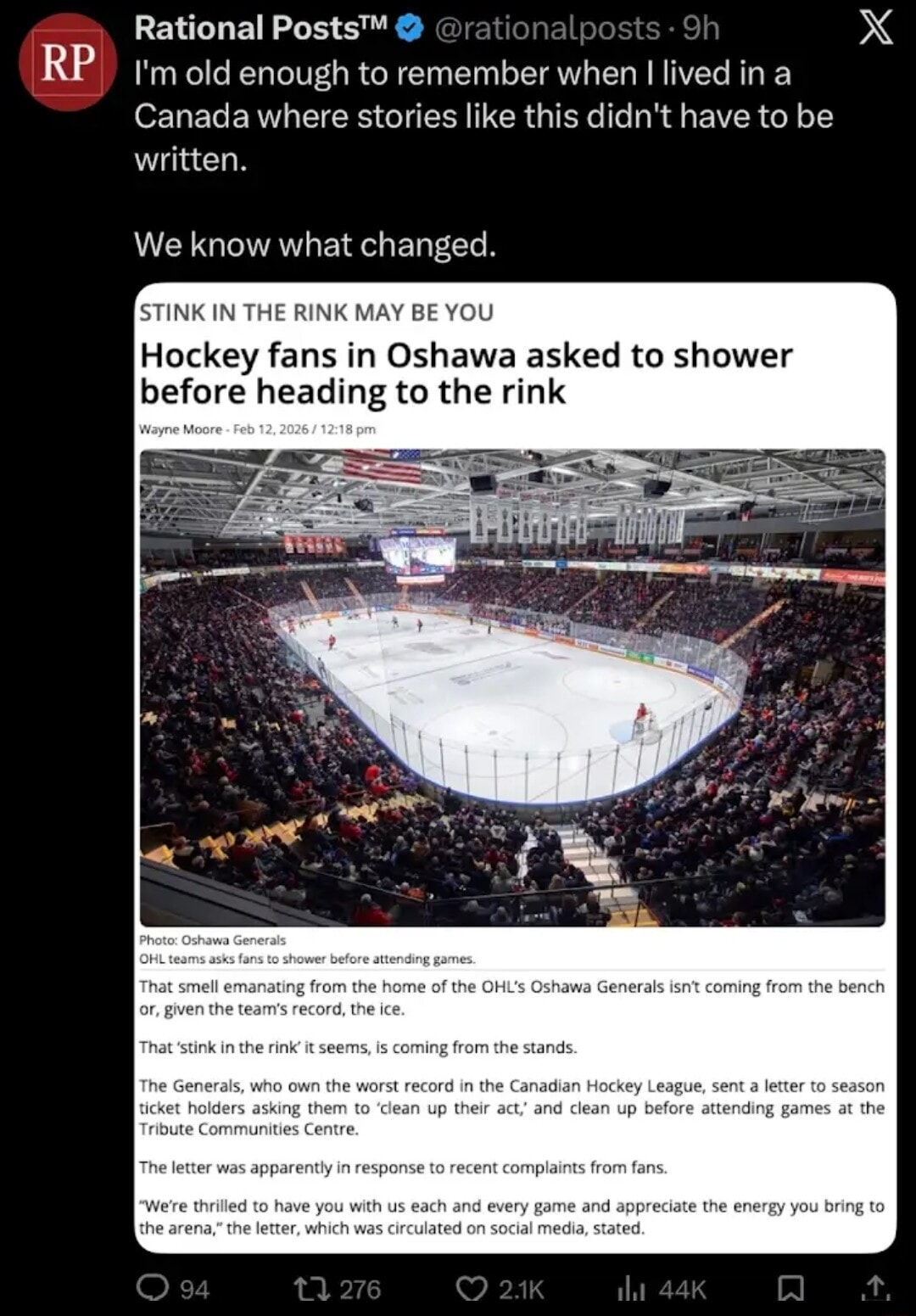Open the Rational Posts profile avatar
This screenshot has height=1316, width=916.
(x=68, y=62)
